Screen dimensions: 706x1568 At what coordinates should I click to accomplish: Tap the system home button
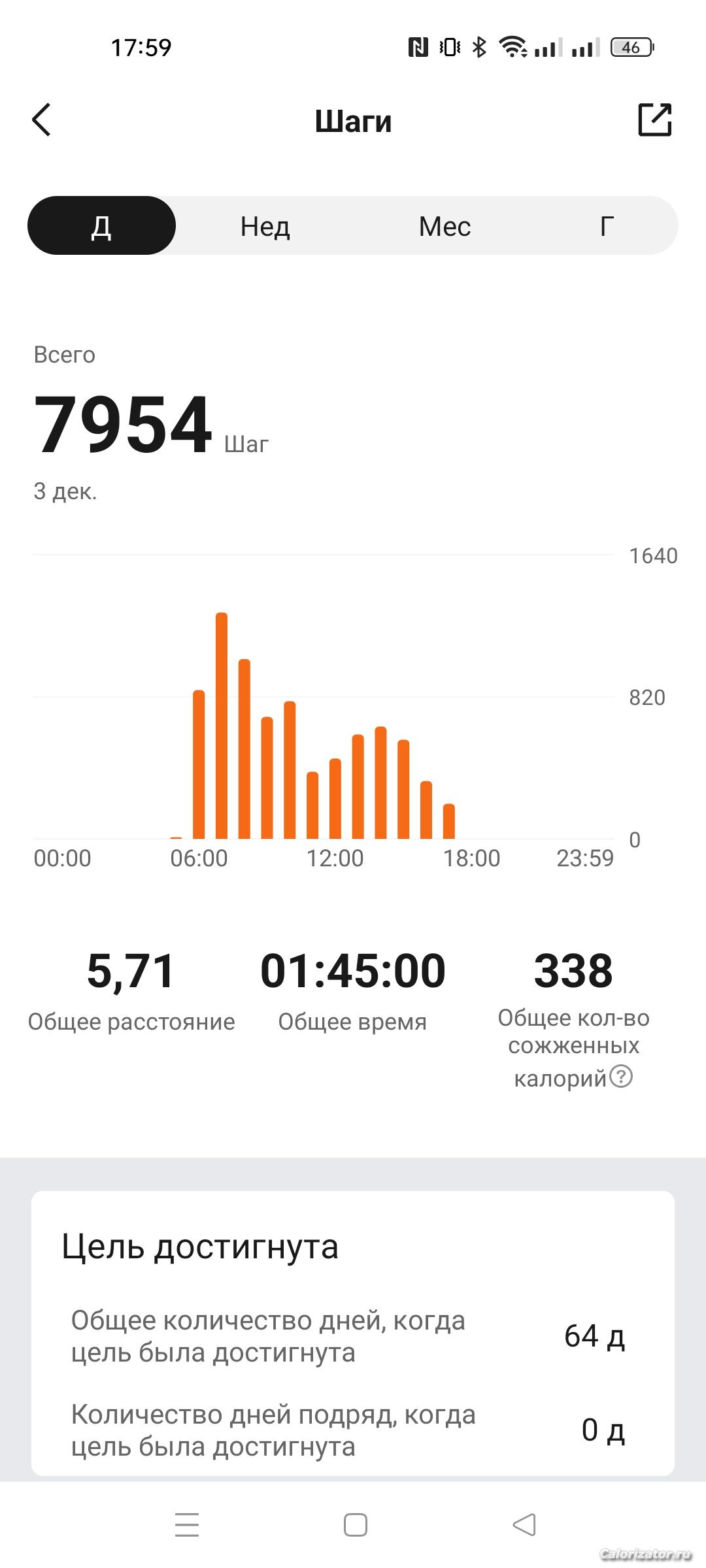355,1525
